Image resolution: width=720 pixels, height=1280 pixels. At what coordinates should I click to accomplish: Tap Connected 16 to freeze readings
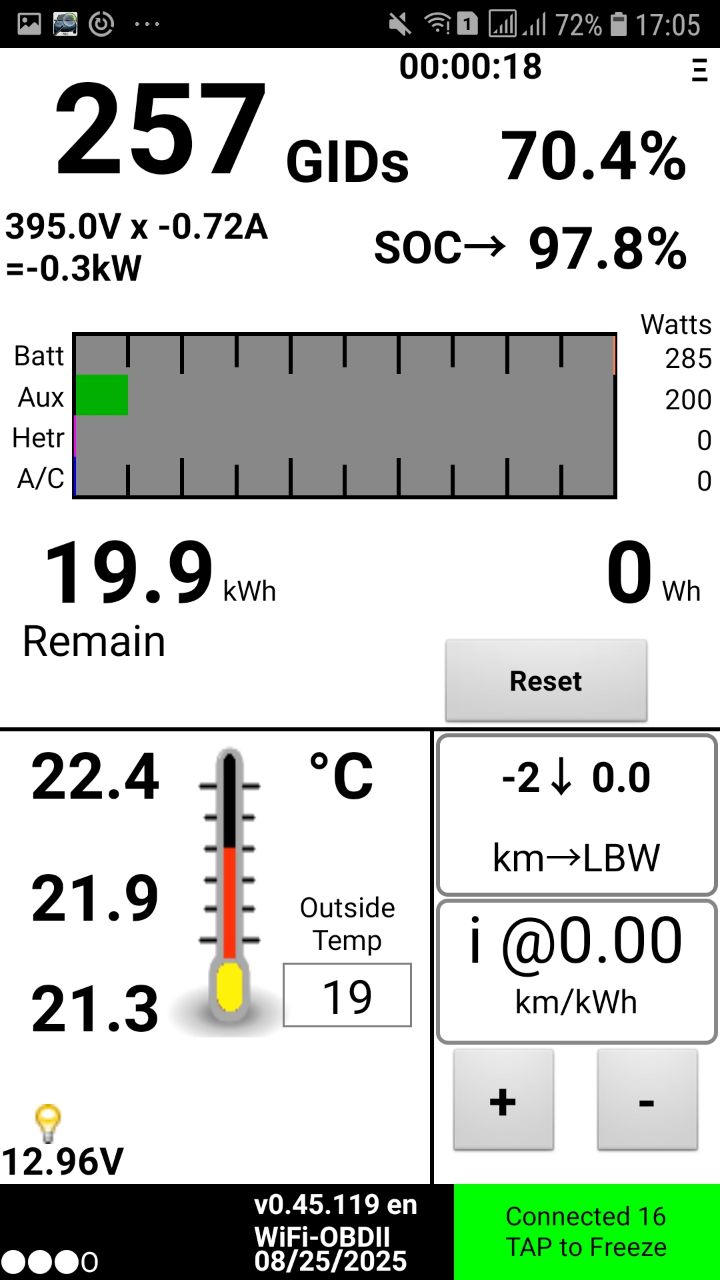pos(587,1232)
